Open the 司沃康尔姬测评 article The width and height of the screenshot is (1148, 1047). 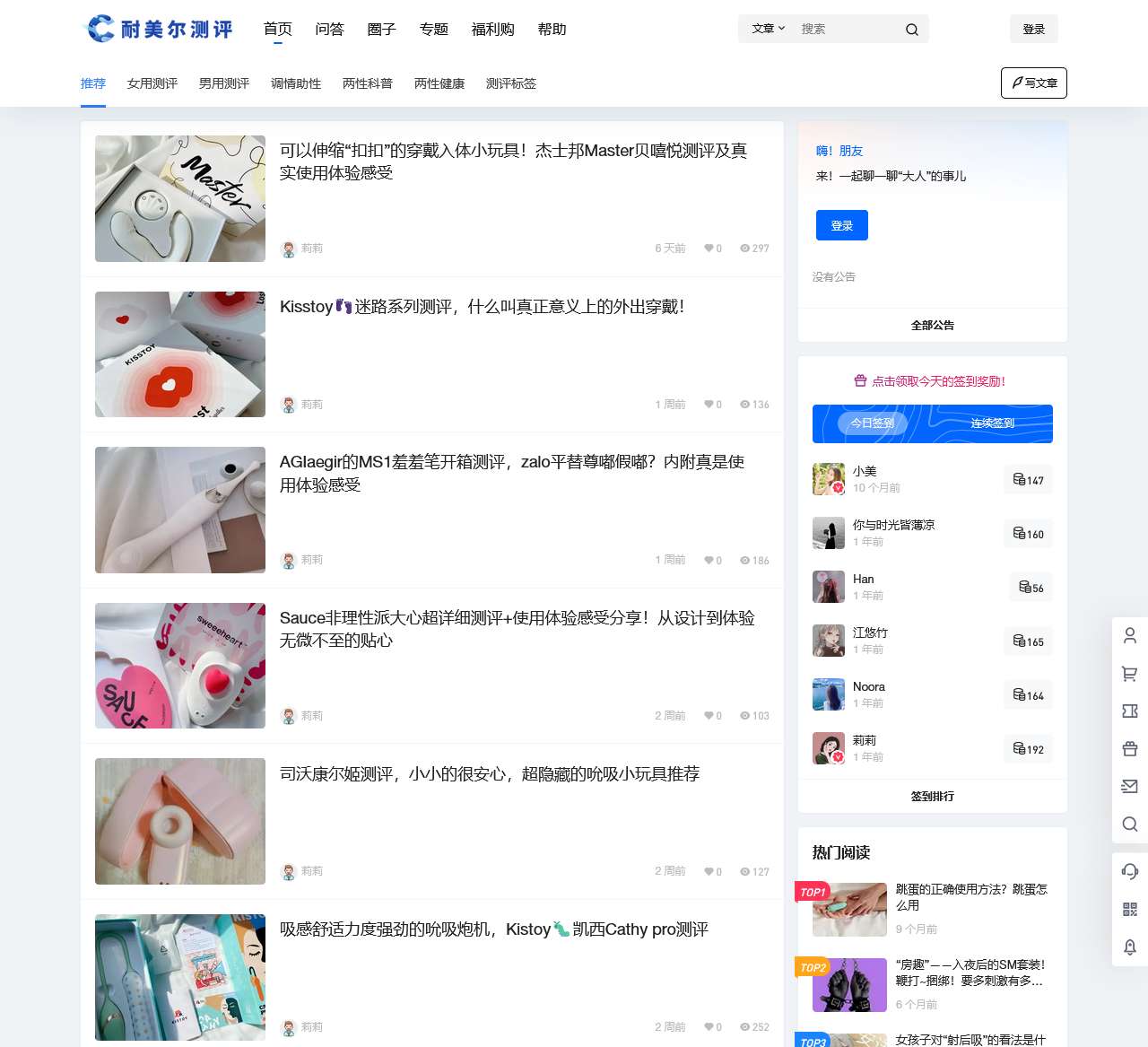[489, 774]
